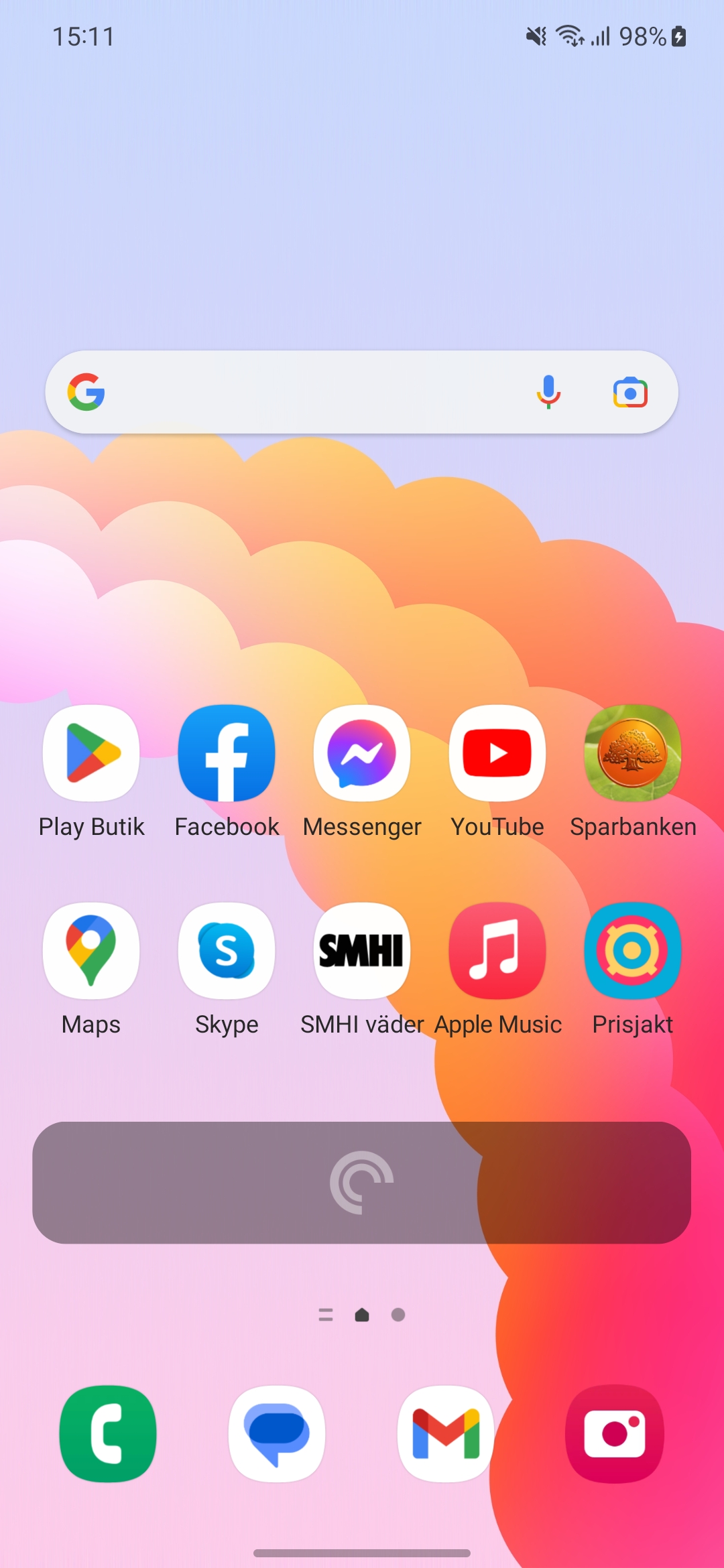Open Google Messages in dock

(277, 1433)
